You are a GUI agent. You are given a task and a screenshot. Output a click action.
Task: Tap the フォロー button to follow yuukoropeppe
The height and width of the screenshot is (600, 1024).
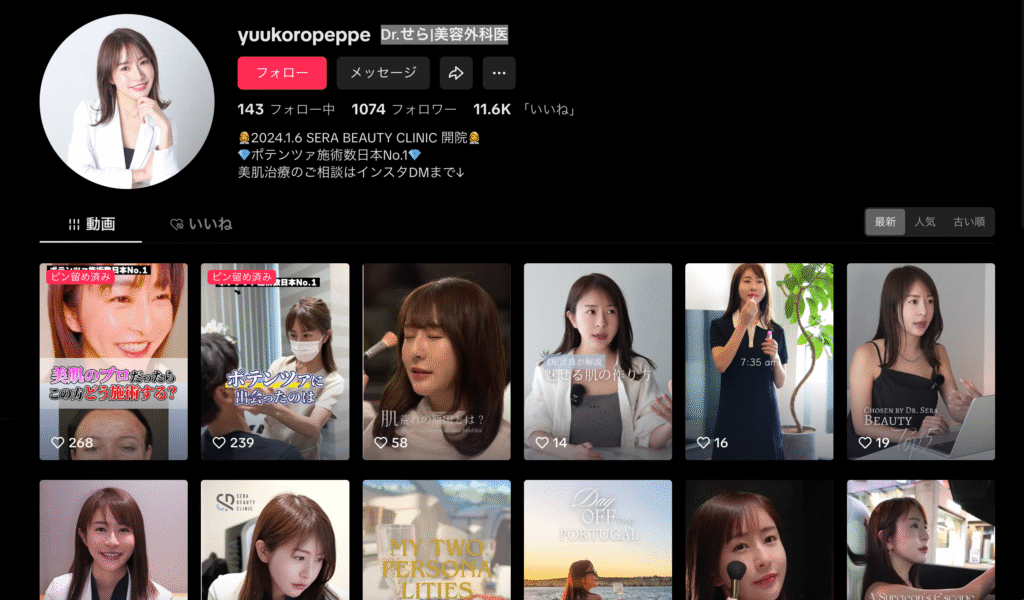[282, 73]
